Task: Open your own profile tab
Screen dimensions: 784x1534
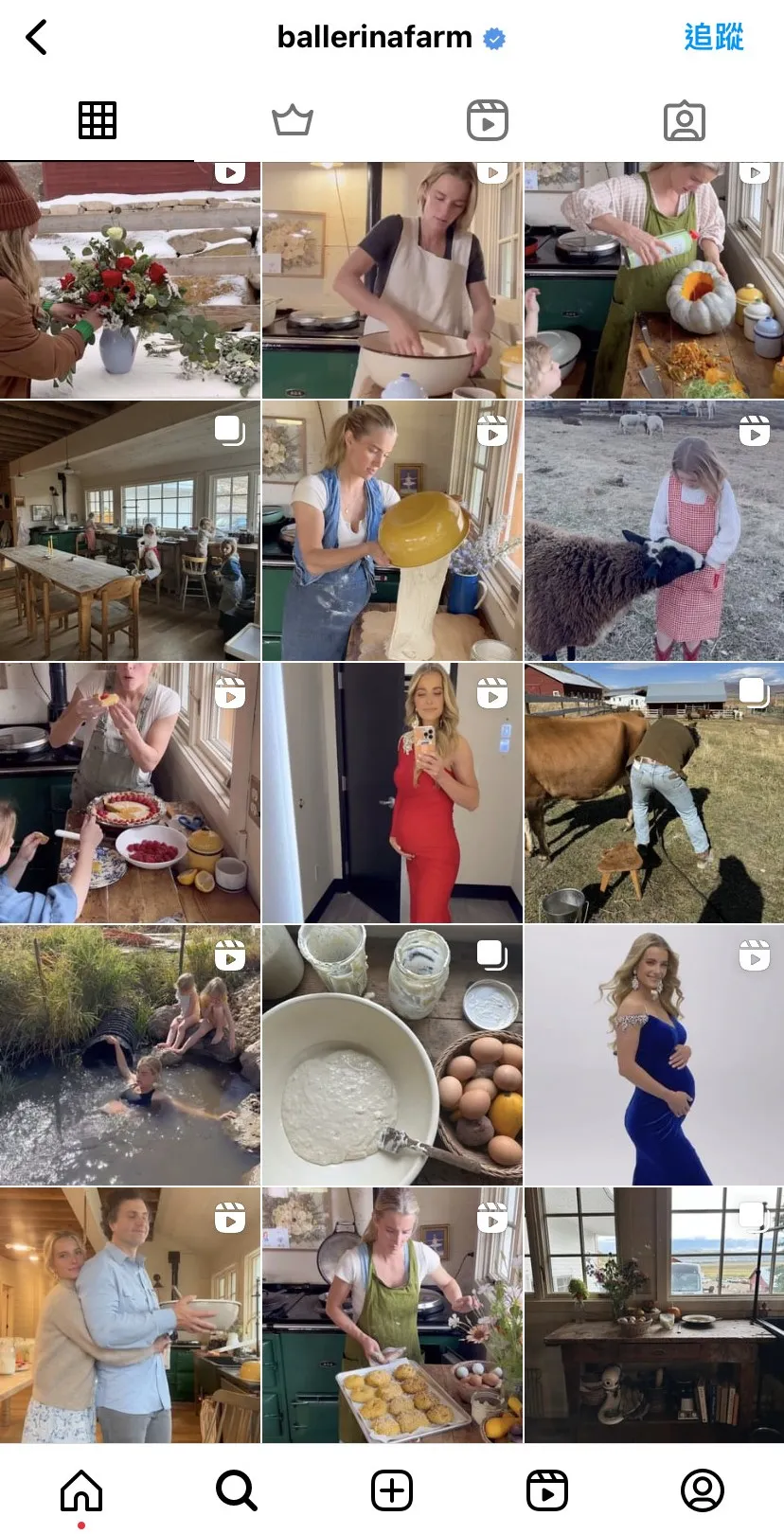Action: (x=703, y=1491)
